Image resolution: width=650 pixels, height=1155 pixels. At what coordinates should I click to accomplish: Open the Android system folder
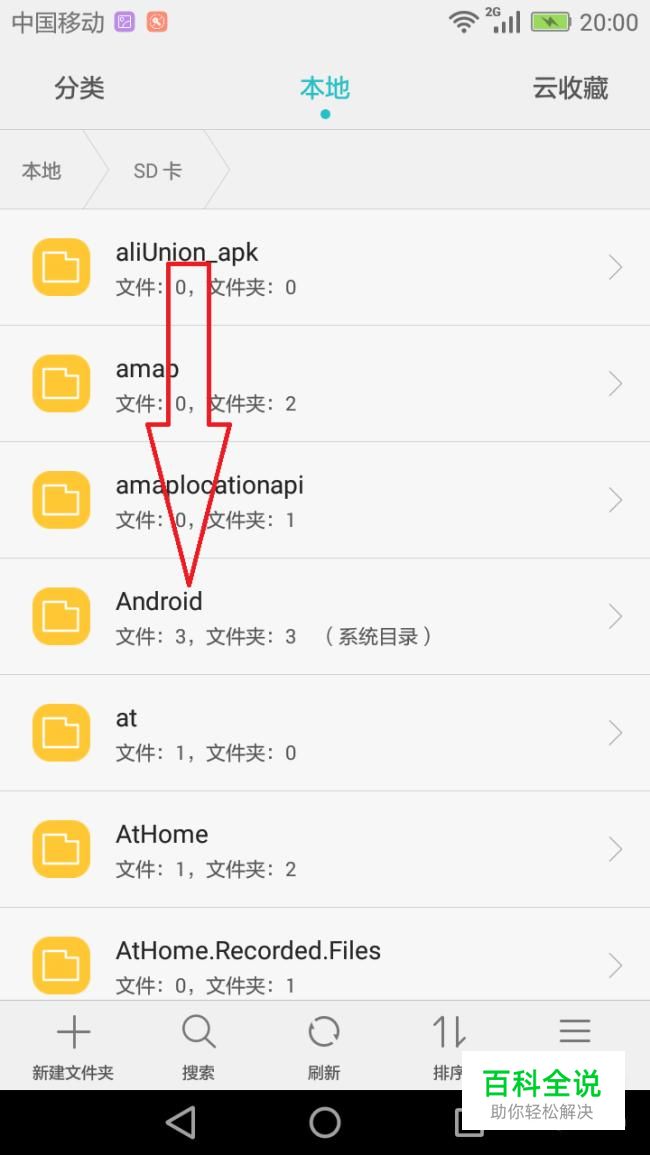pos(325,616)
